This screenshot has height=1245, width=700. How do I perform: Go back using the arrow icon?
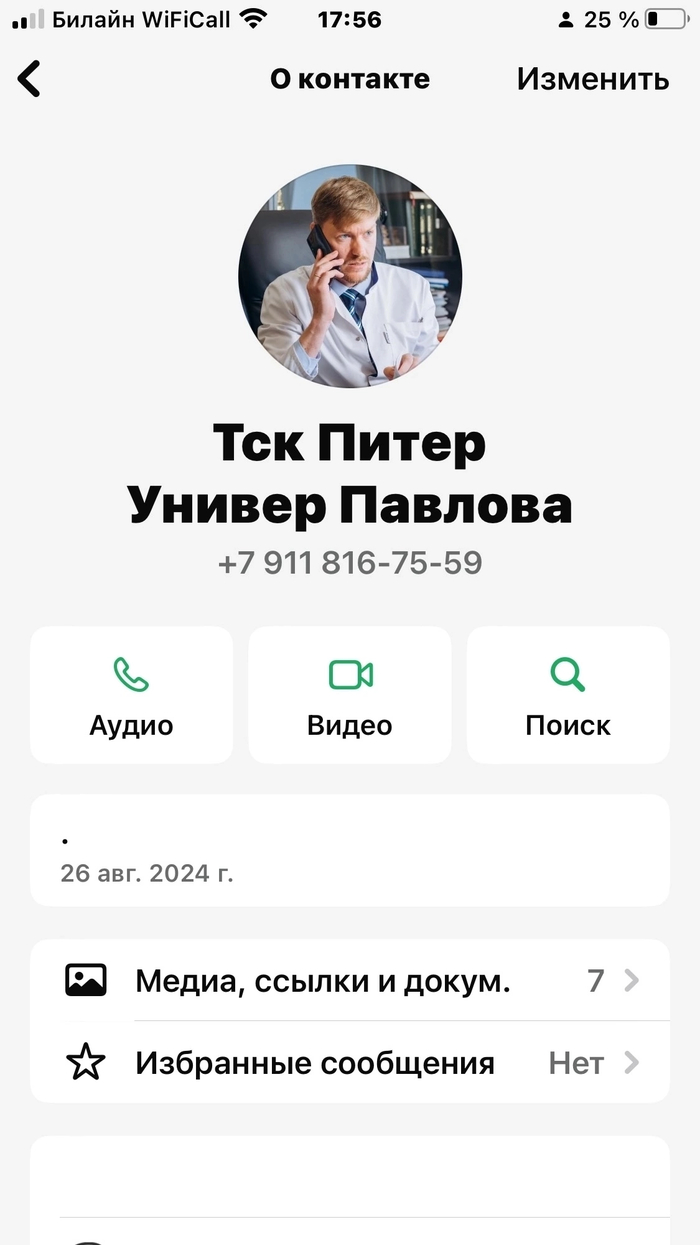pyautogui.click(x=30, y=79)
